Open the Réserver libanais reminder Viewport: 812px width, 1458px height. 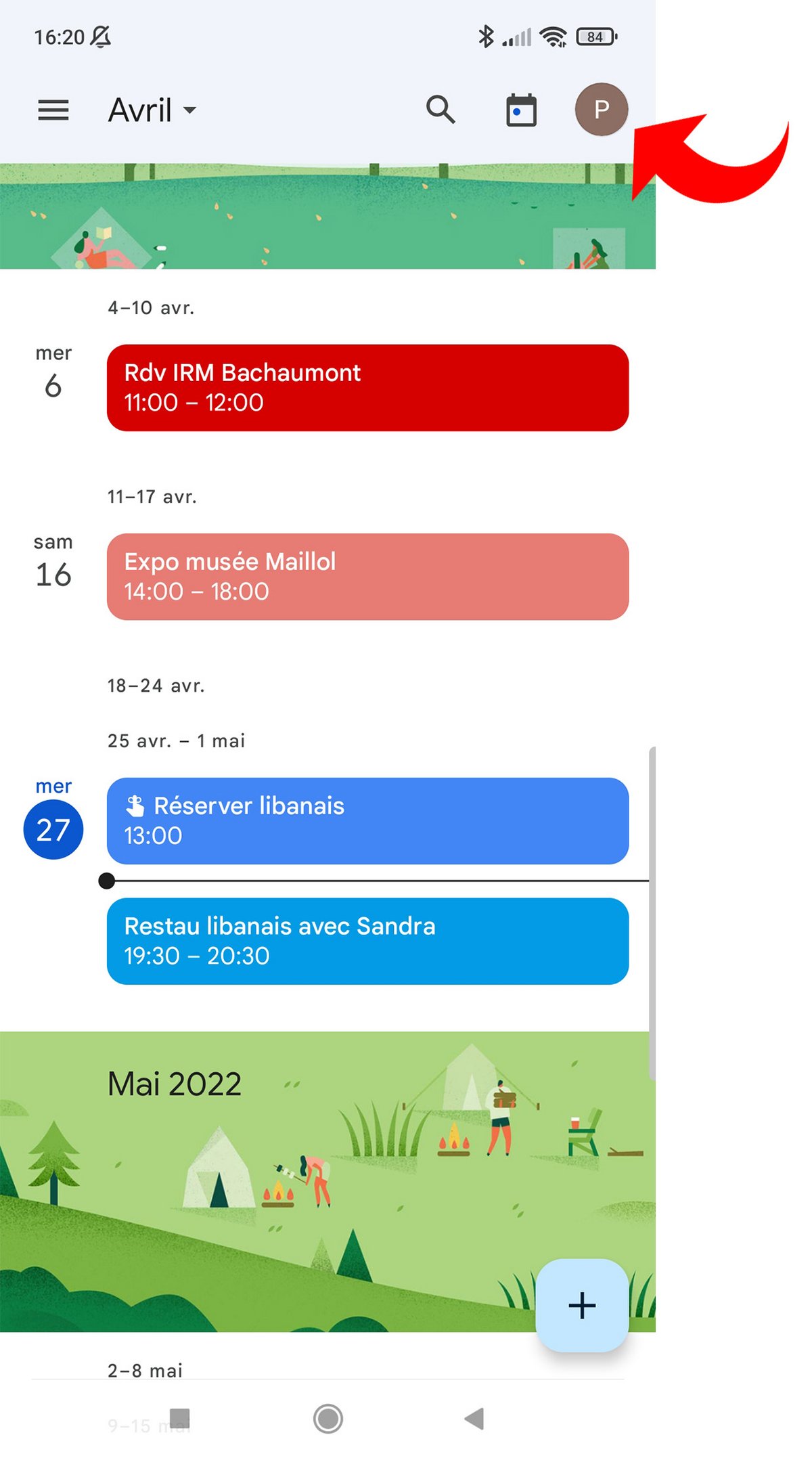367,820
